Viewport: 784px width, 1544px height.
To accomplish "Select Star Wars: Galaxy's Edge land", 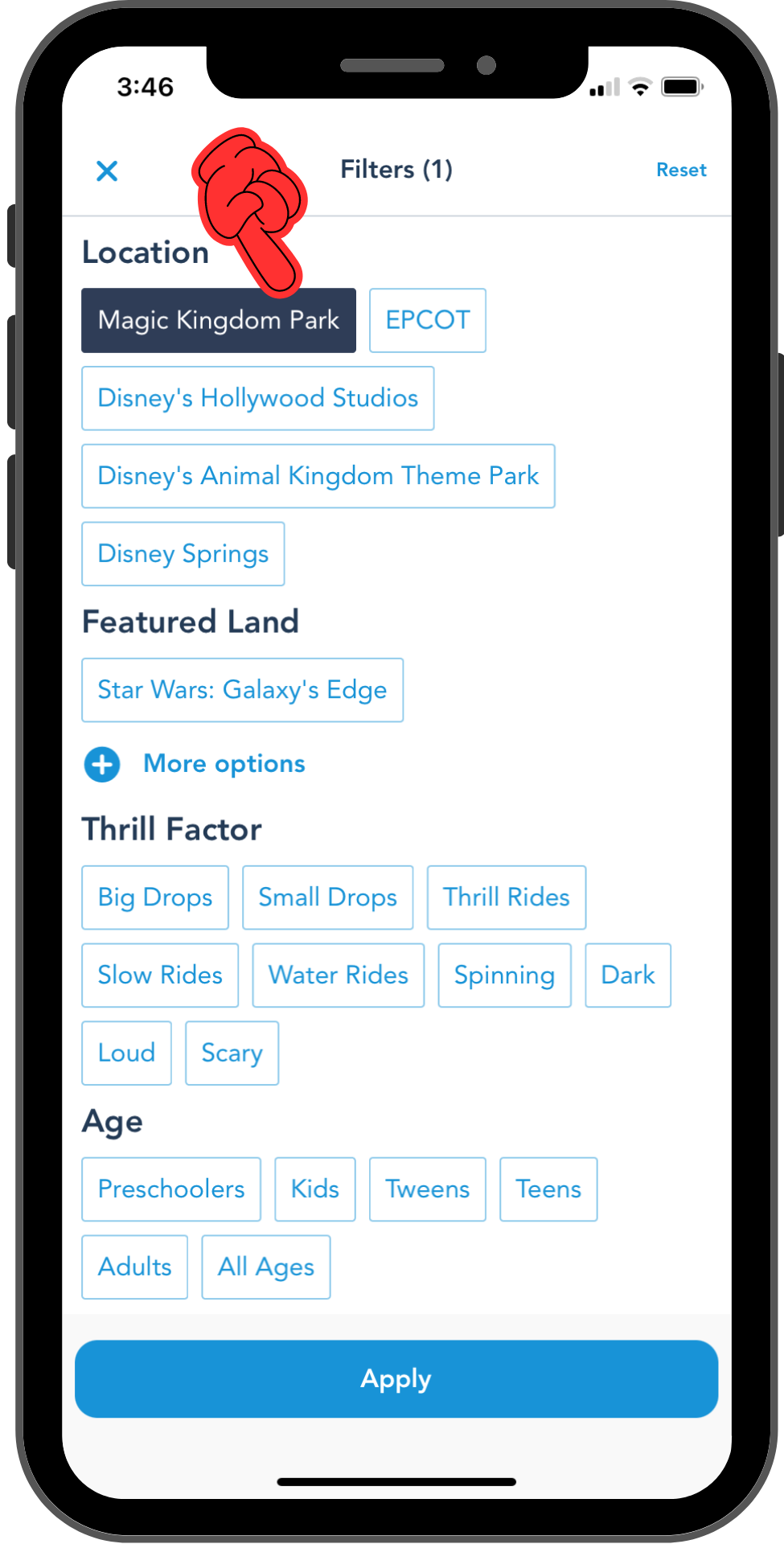I will 242,690.
